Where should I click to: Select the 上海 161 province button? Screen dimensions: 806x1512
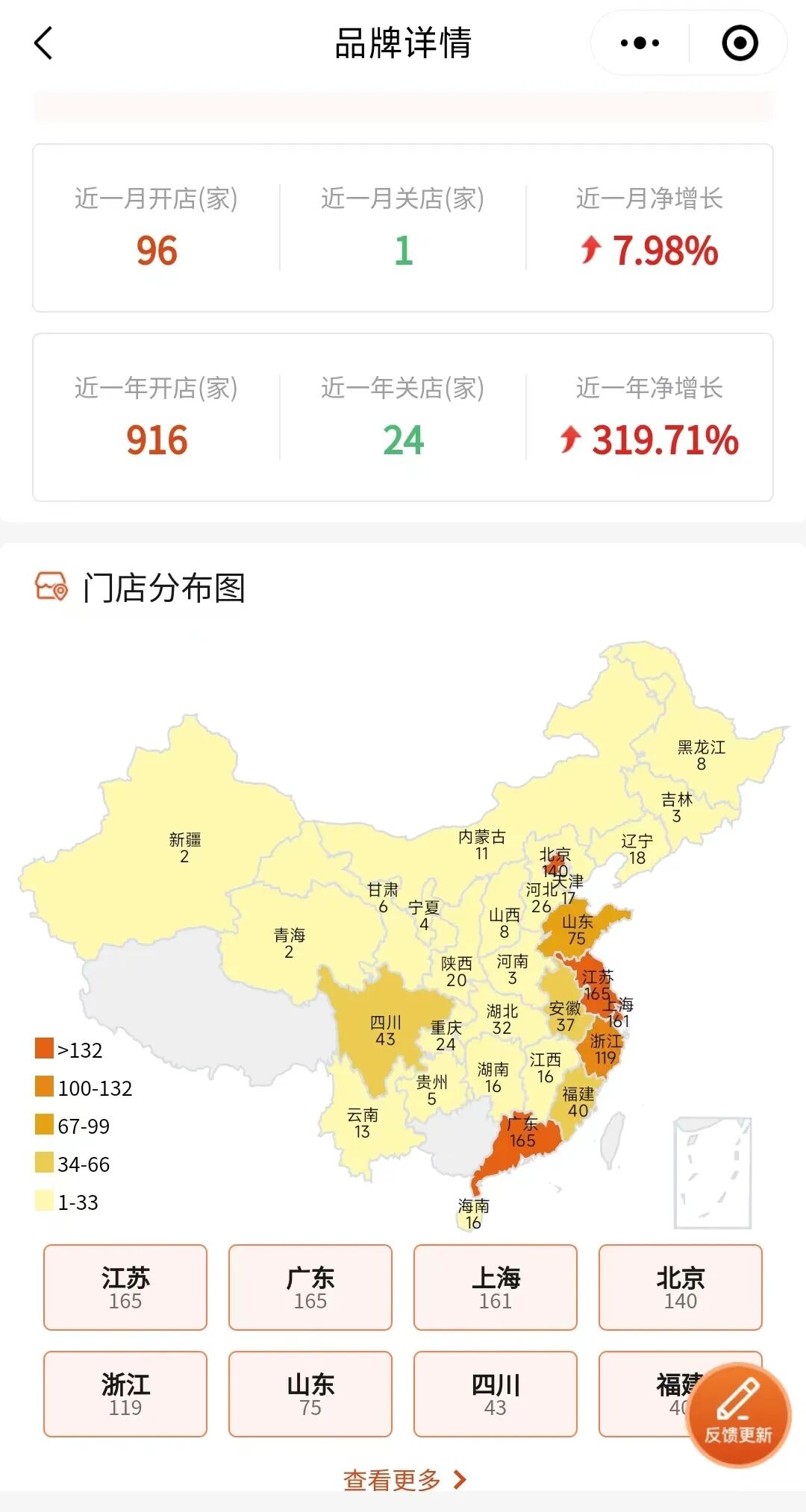pos(496,1287)
